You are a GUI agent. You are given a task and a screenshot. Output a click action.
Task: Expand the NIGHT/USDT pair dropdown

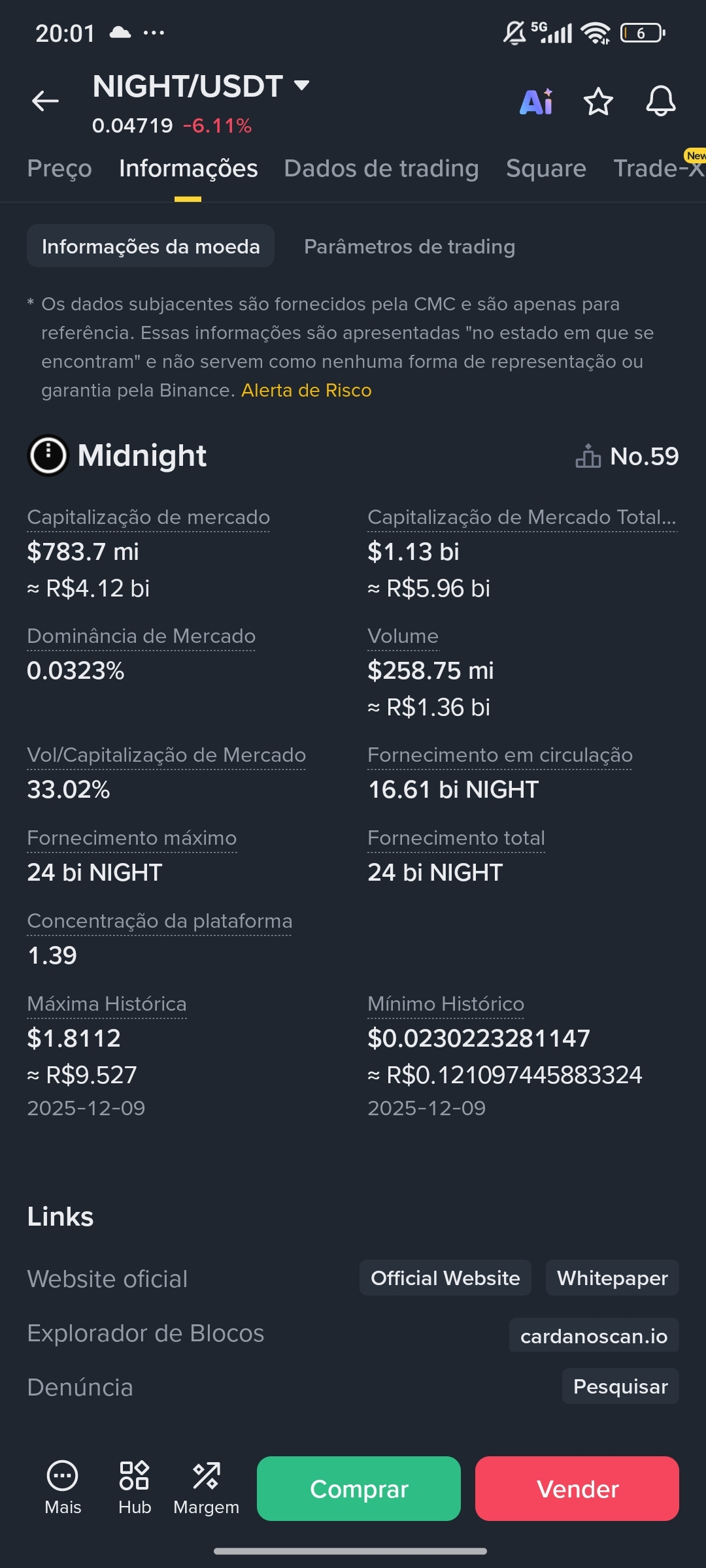(301, 86)
